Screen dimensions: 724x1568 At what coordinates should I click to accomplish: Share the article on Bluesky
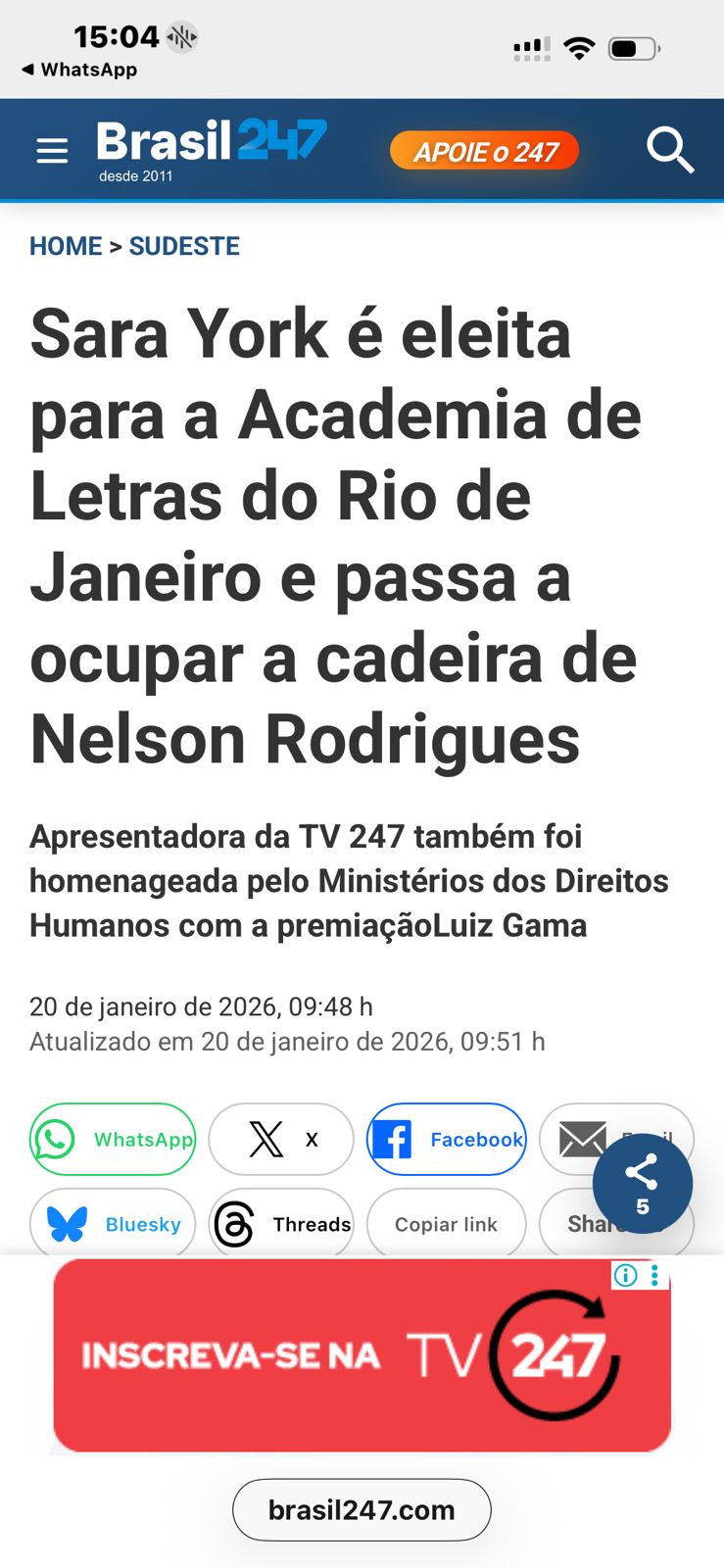(113, 1224)
